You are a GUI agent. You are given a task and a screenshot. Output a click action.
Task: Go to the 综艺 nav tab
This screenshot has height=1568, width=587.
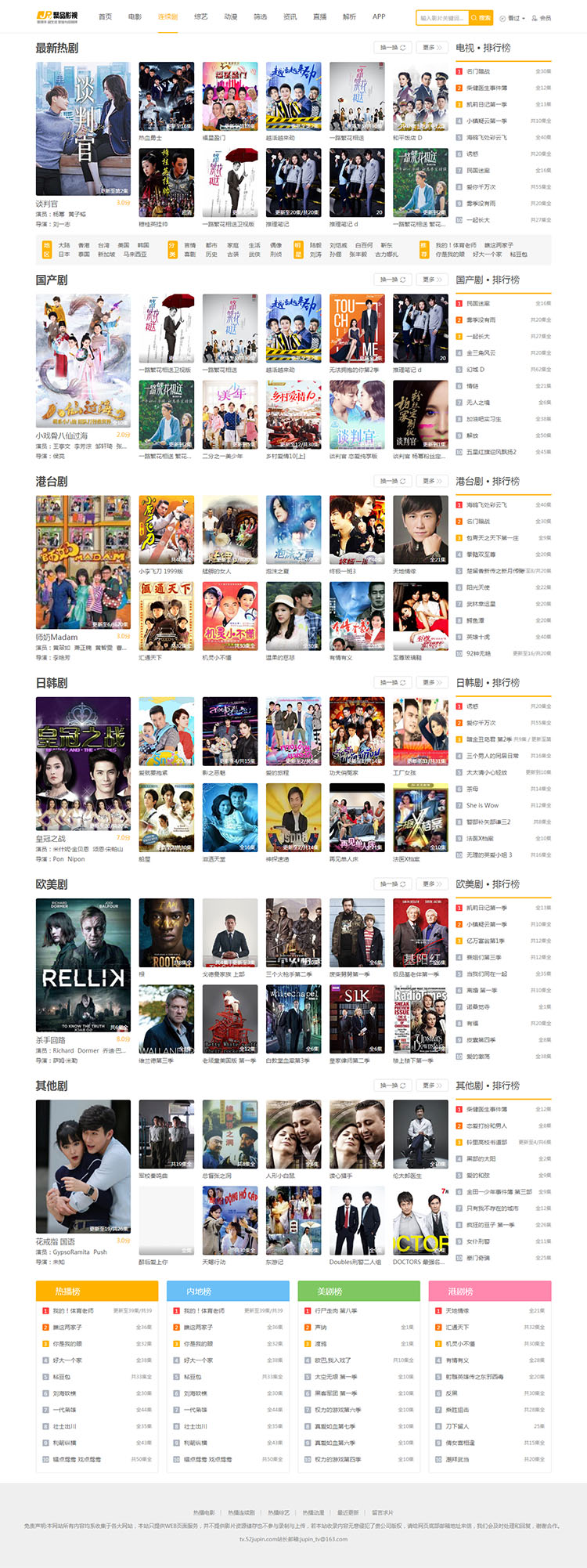coord(200,16)
